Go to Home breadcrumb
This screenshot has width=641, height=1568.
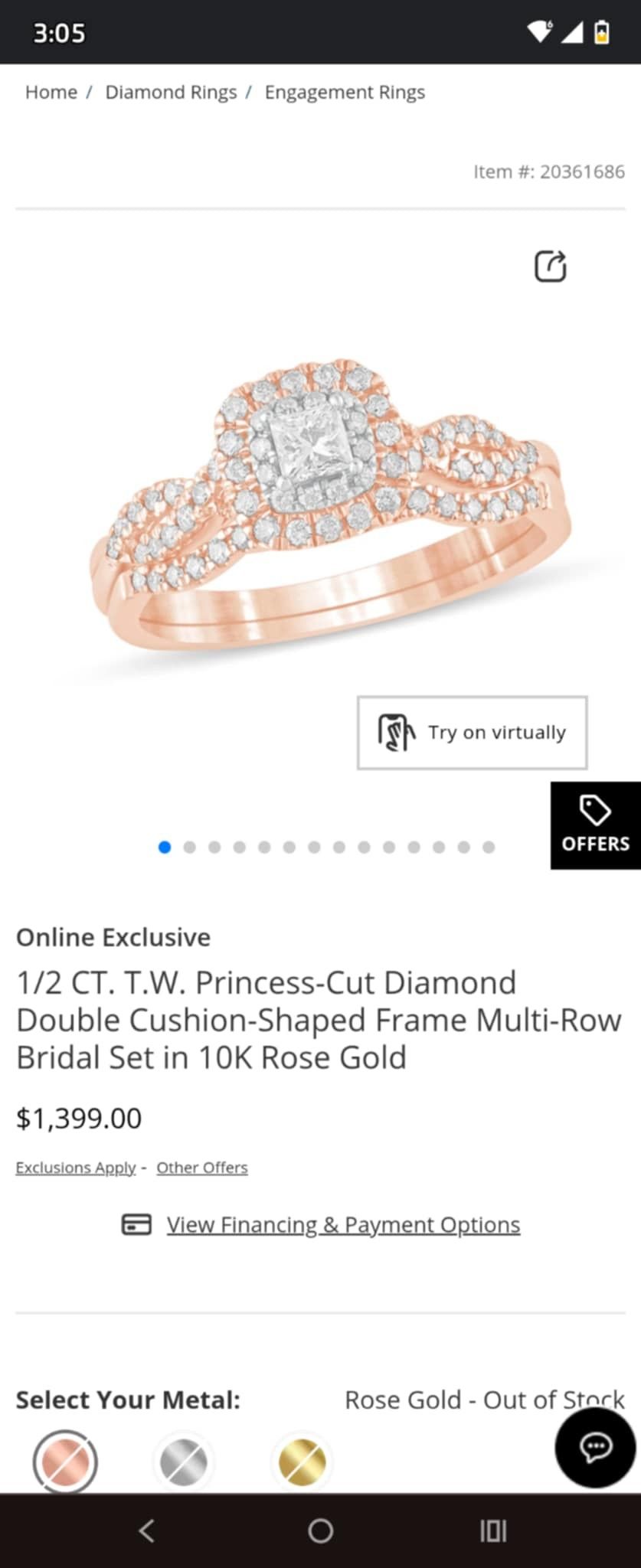click(x=51, y=93)
